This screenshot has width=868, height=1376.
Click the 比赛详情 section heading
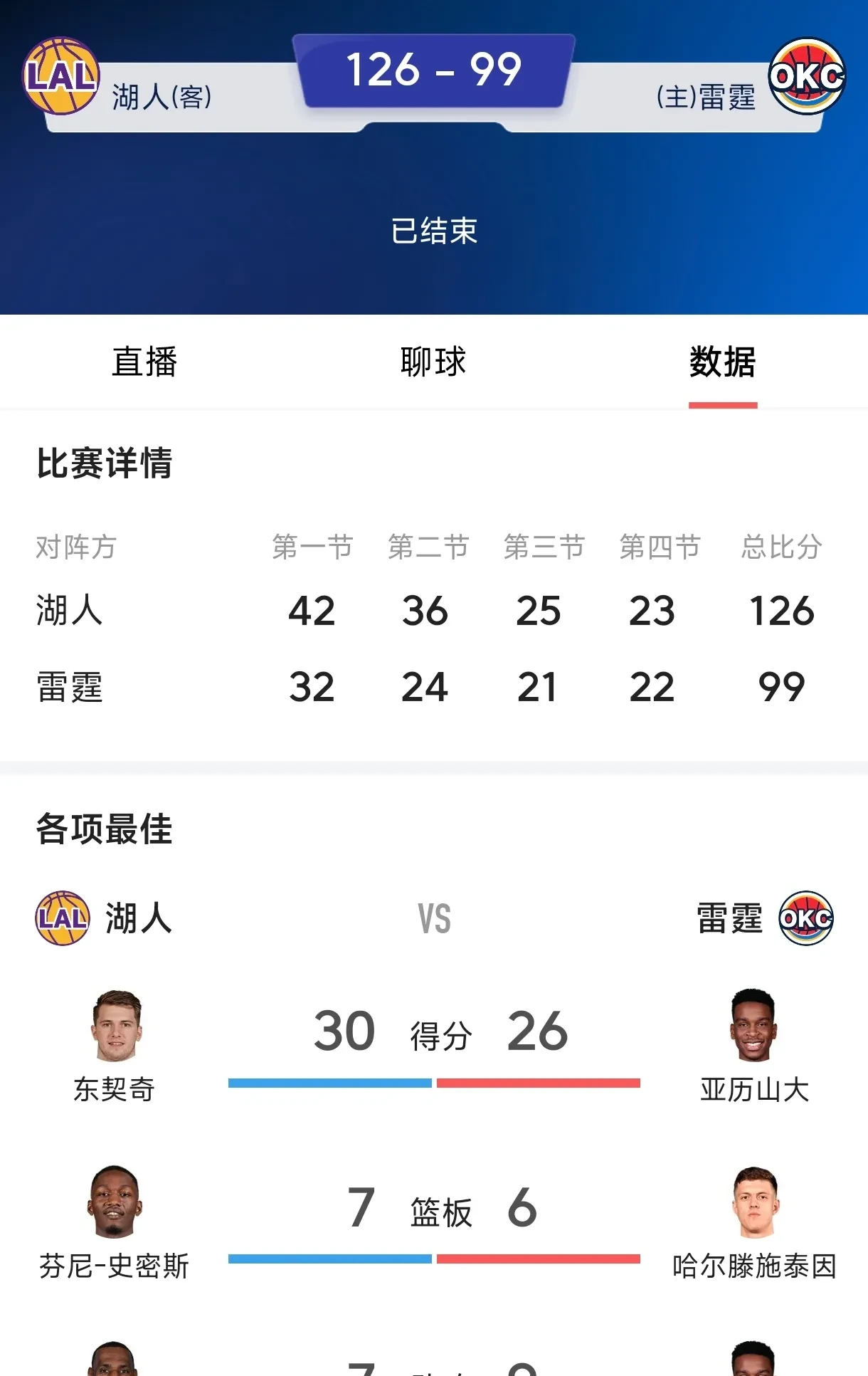tap(105, 461)
